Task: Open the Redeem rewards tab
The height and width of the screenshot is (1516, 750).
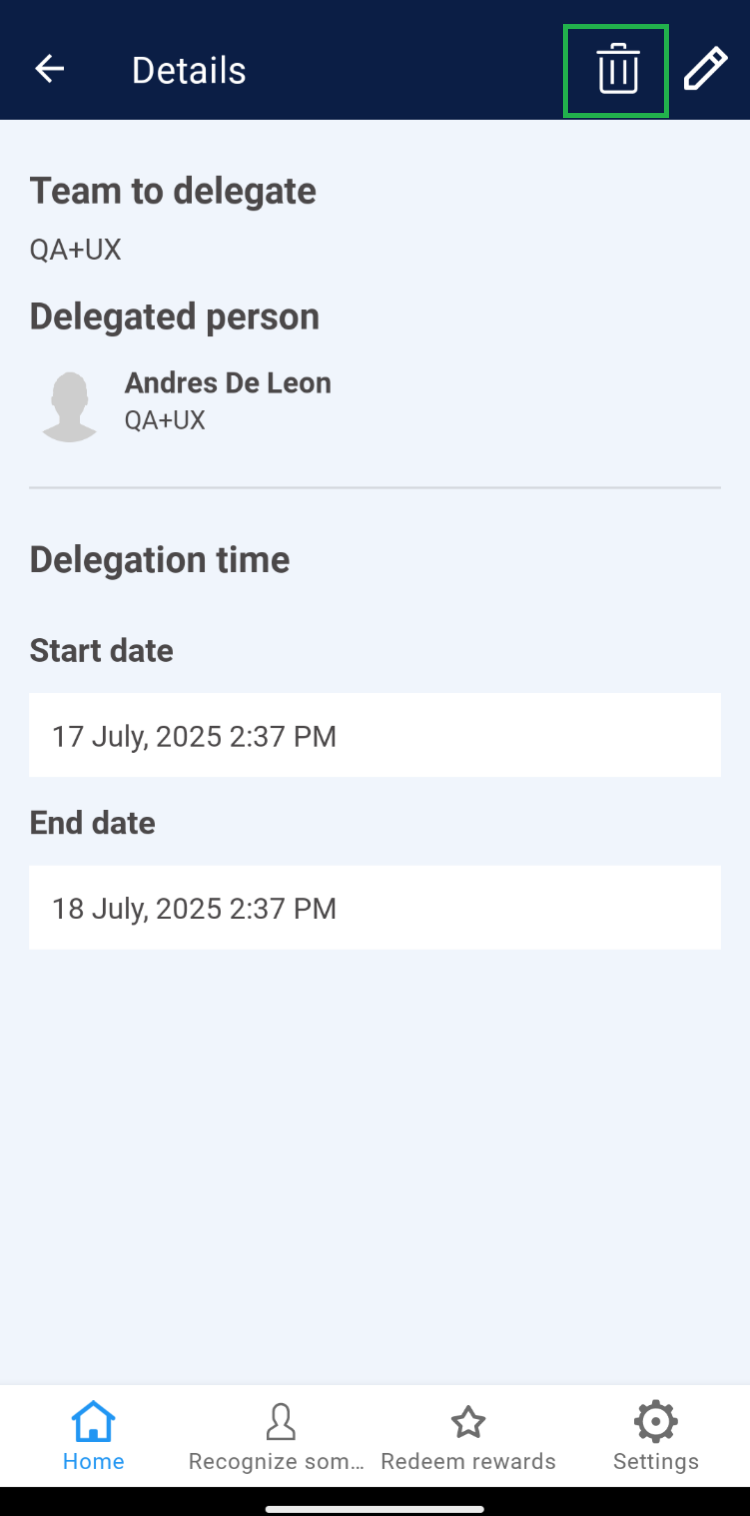Action: [x=468, y=1437]
